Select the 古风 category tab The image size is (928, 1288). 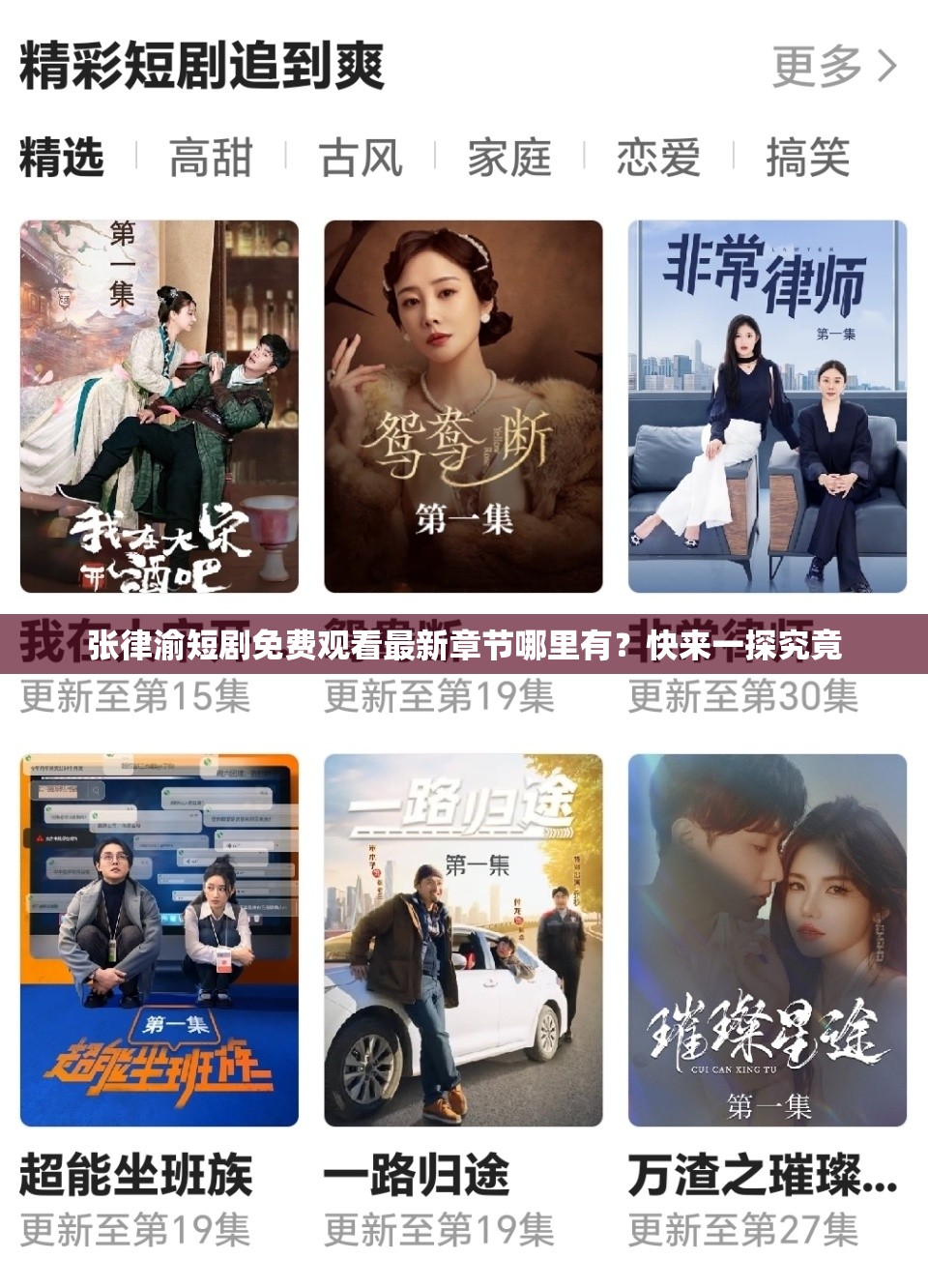point(361,158)
